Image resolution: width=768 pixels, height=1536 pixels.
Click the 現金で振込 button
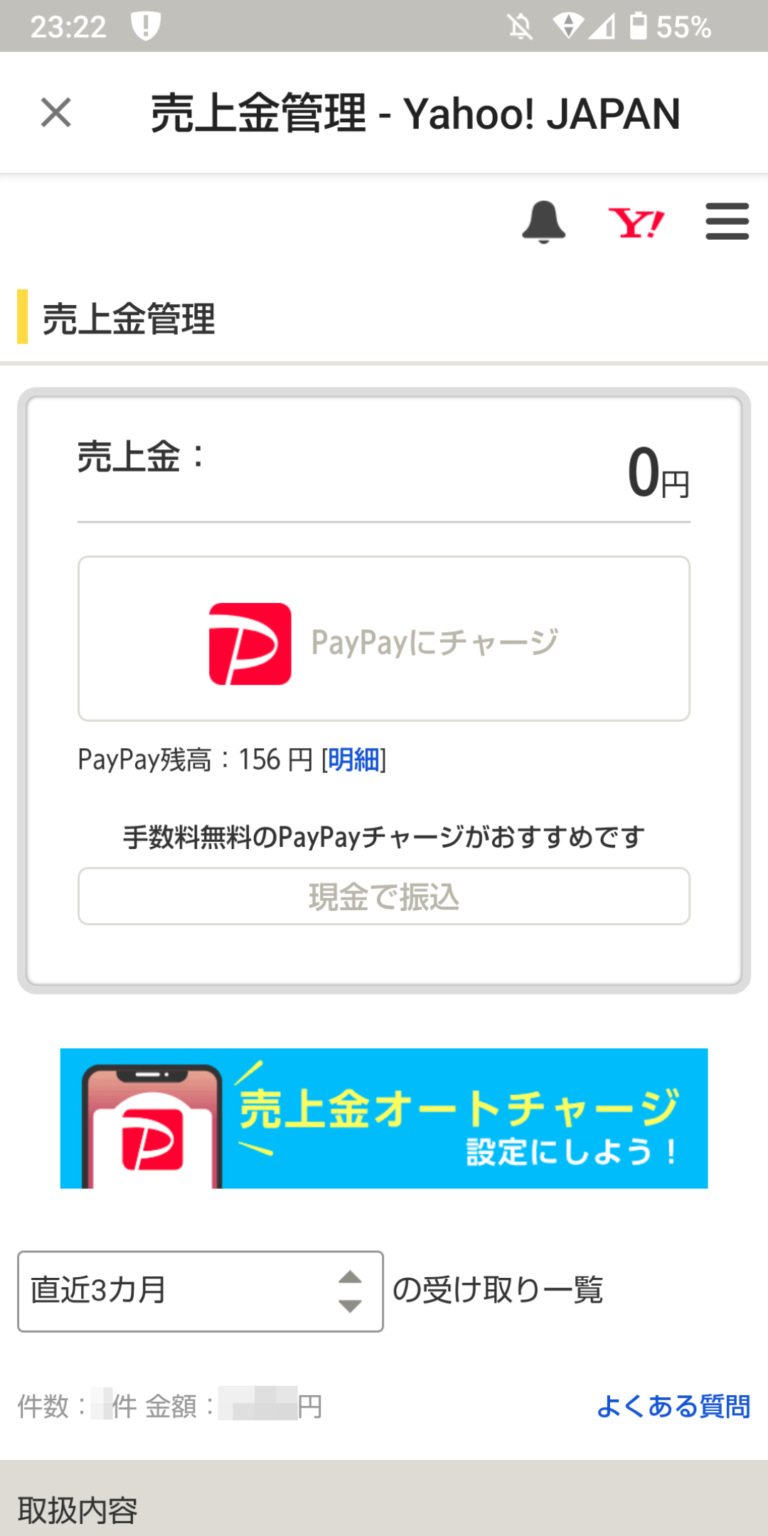click(384, 896)
